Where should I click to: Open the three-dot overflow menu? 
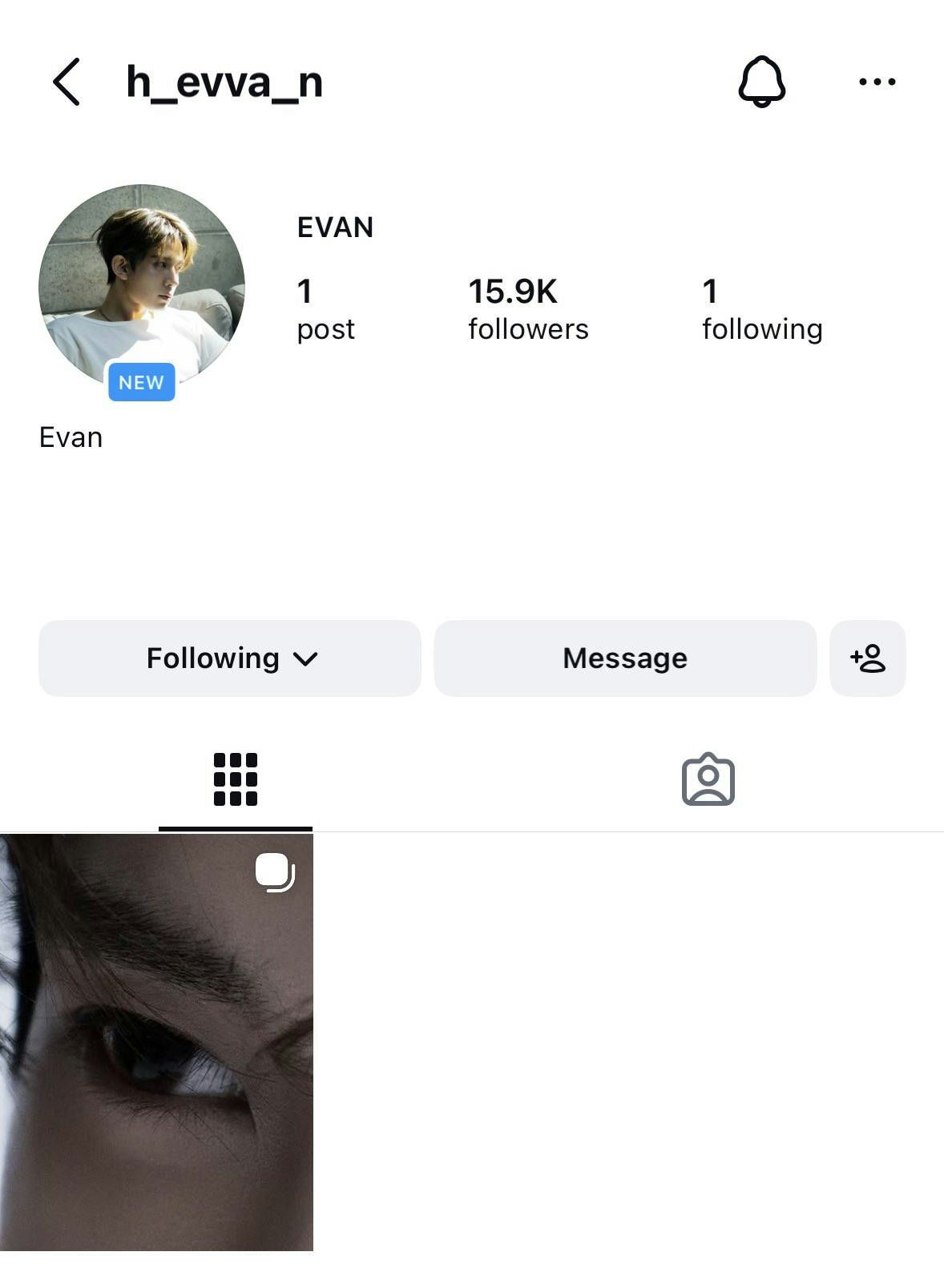pos(877,82)
